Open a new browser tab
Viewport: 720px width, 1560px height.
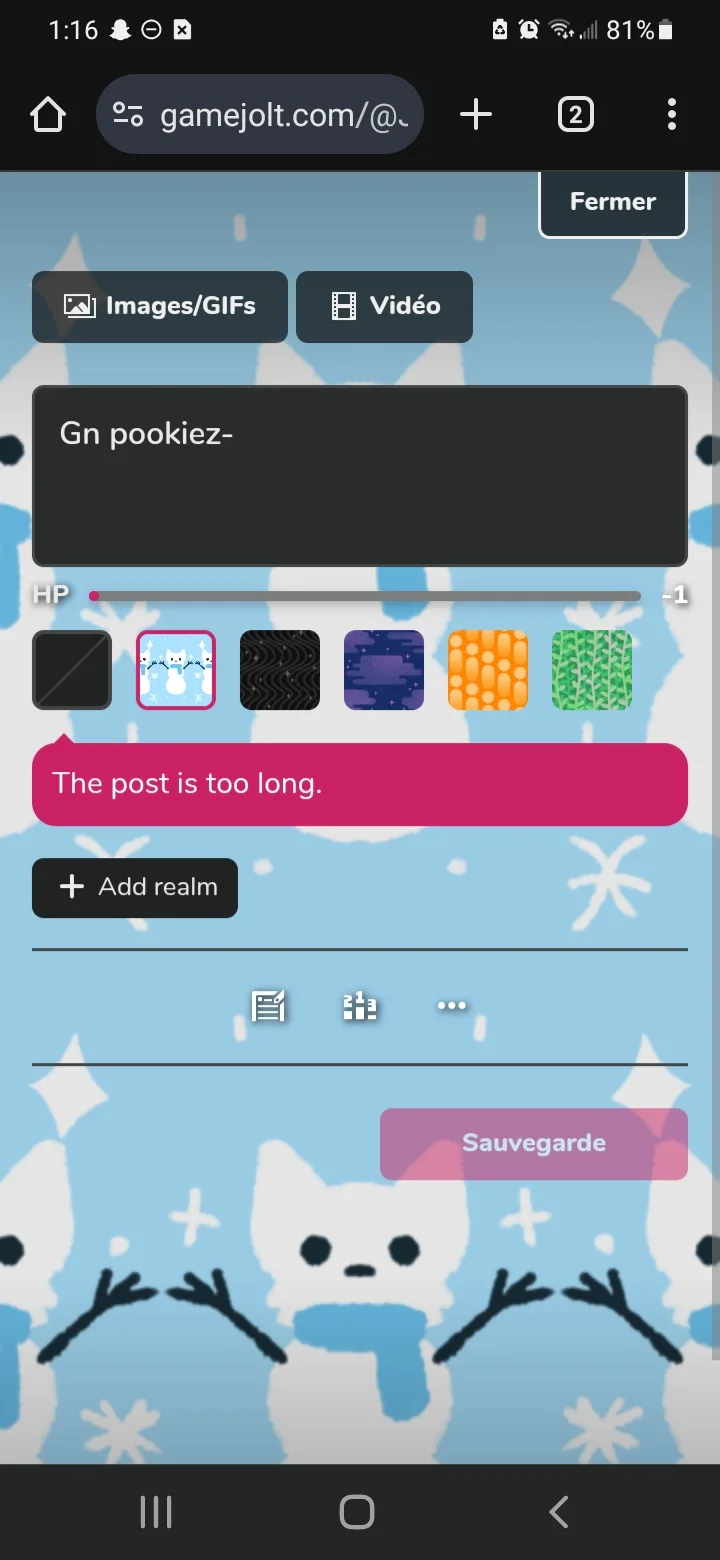coord(476,115)
